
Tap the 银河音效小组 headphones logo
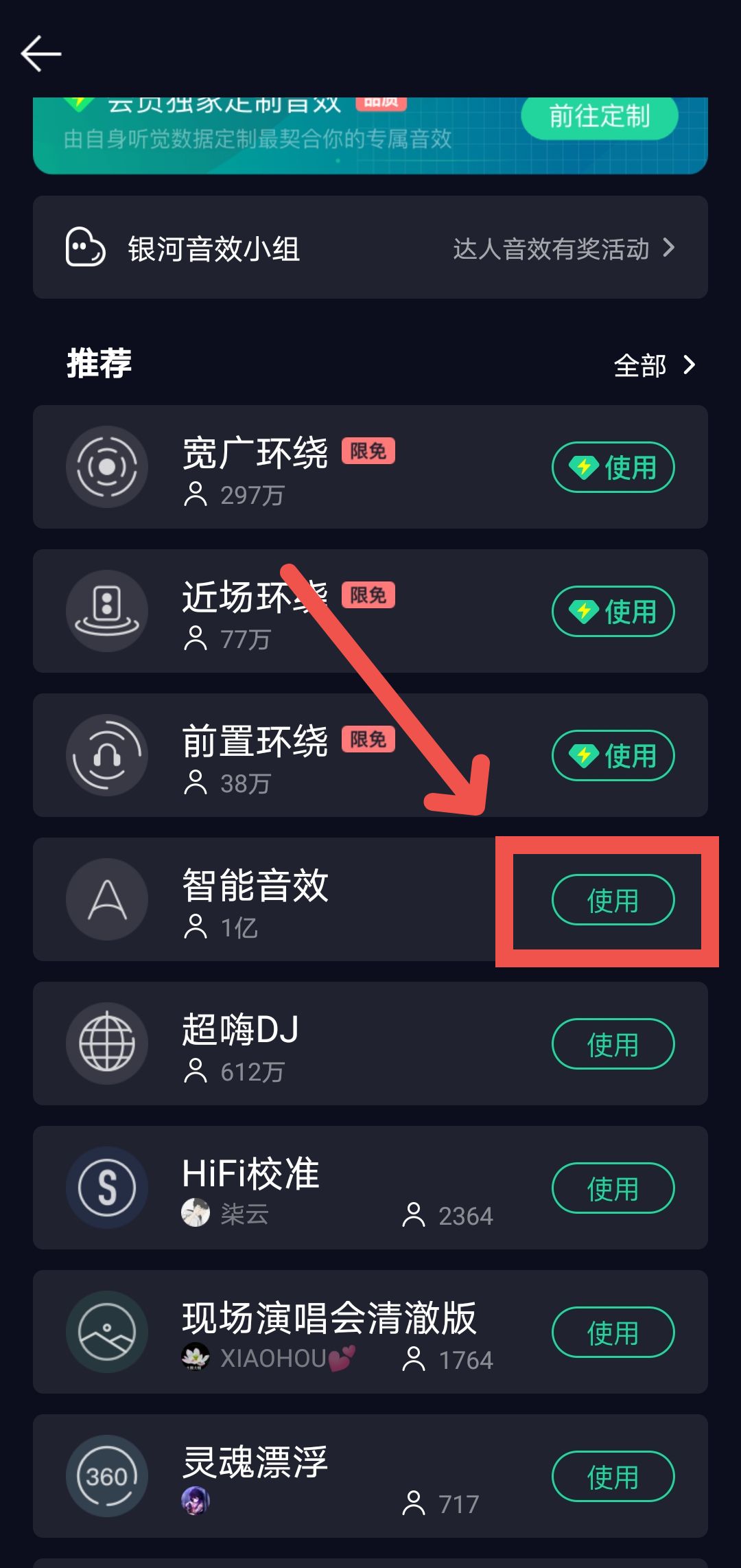[x=85, y=247]
